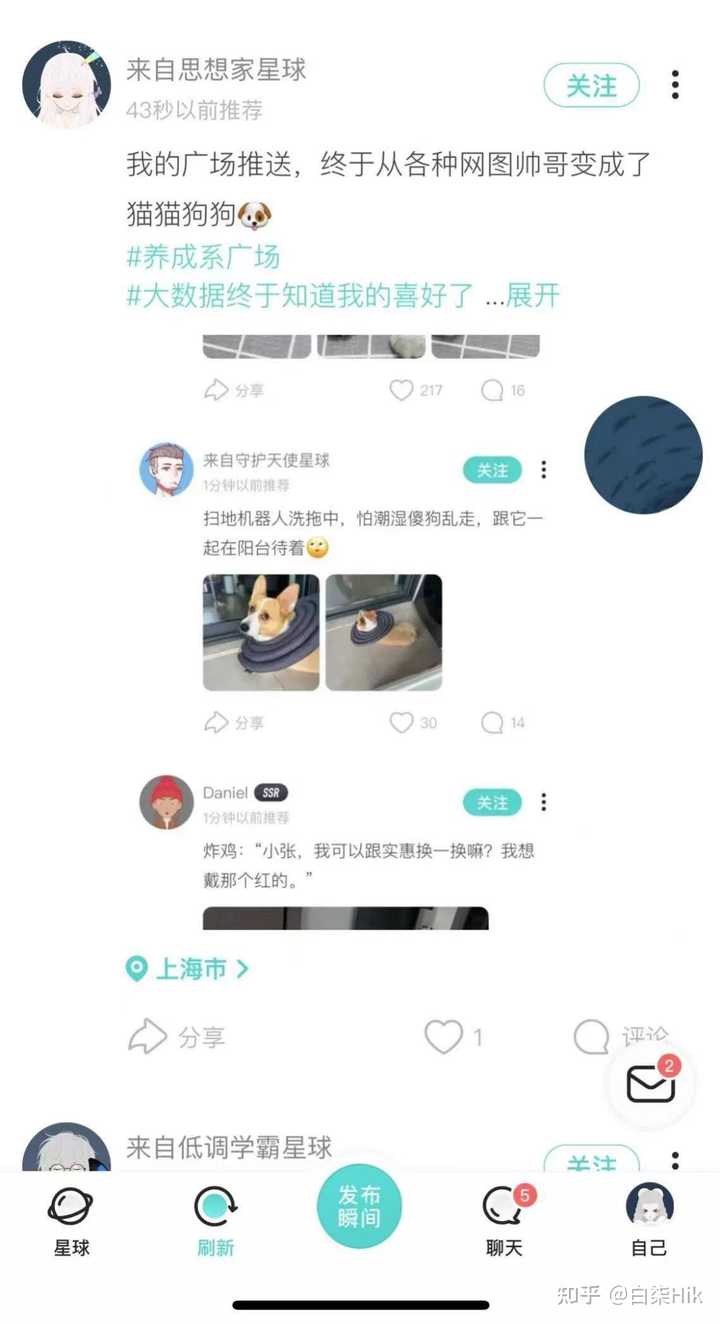This screenshot has height=1324, width=720.
Task: Like the post from 思想家星球
Action: coord(454,1037)
